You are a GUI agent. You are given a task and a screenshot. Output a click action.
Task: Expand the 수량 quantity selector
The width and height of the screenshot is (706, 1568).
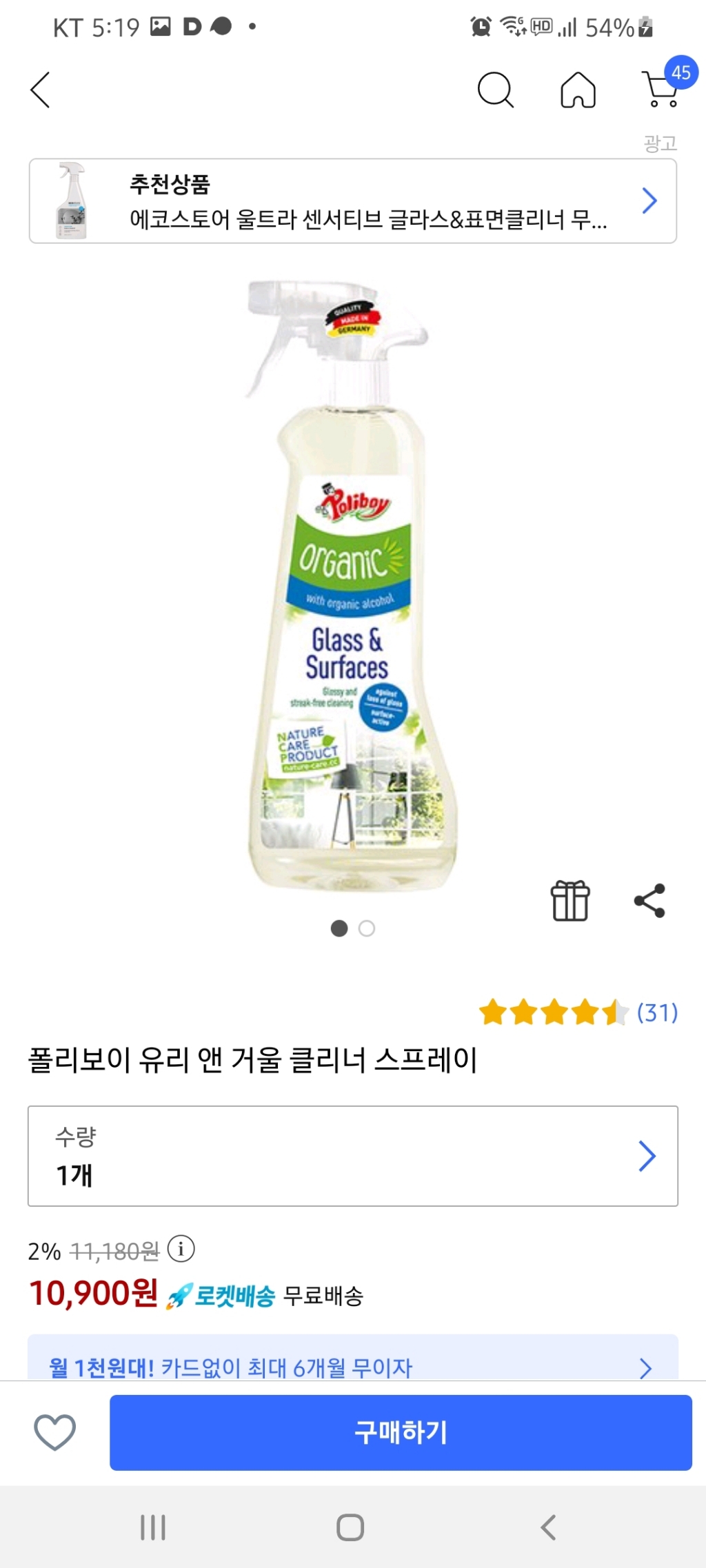pos(352,1156)
